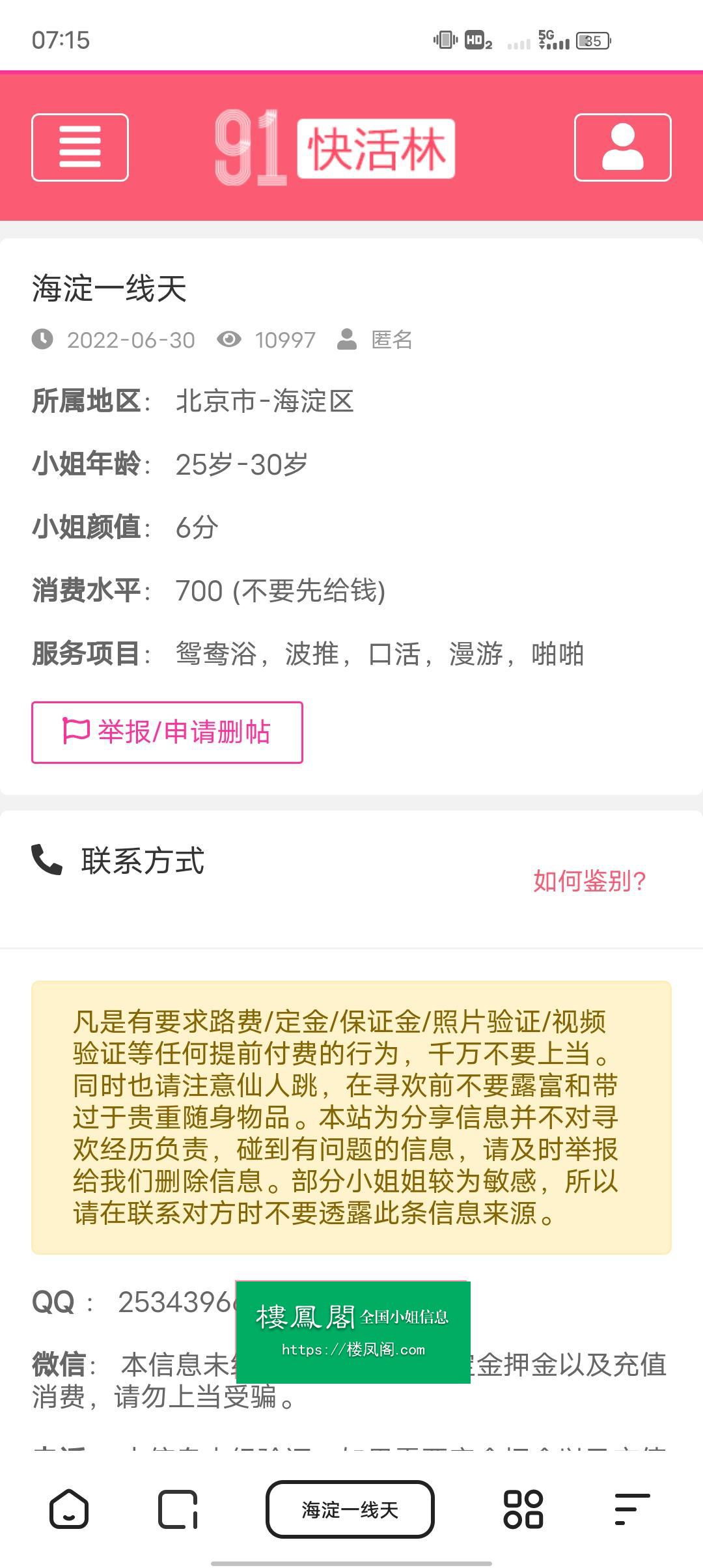This screenshot has width=703, height=1568.
Task: Go to the browser home page
Action: coord(69,1509)
